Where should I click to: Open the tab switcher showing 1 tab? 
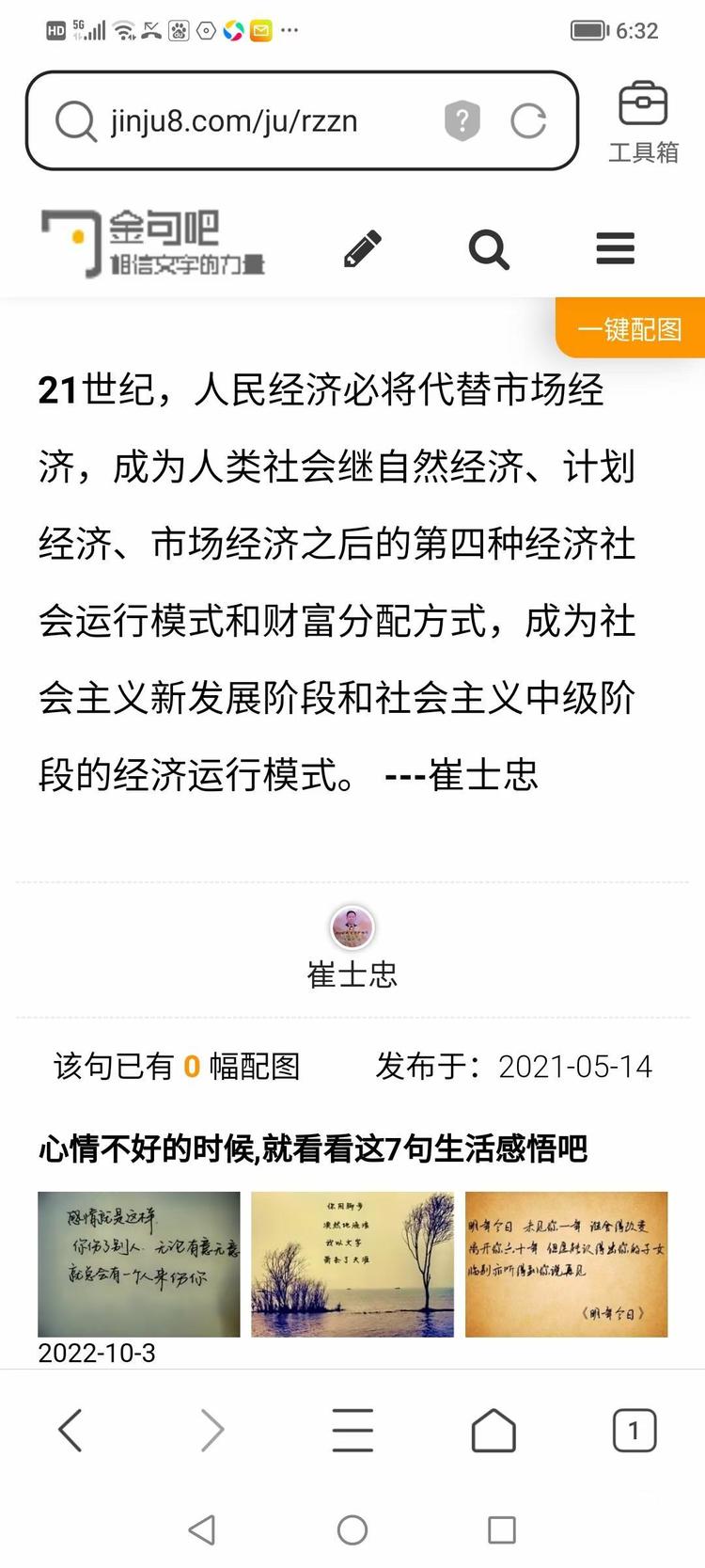coord(634,1431)
